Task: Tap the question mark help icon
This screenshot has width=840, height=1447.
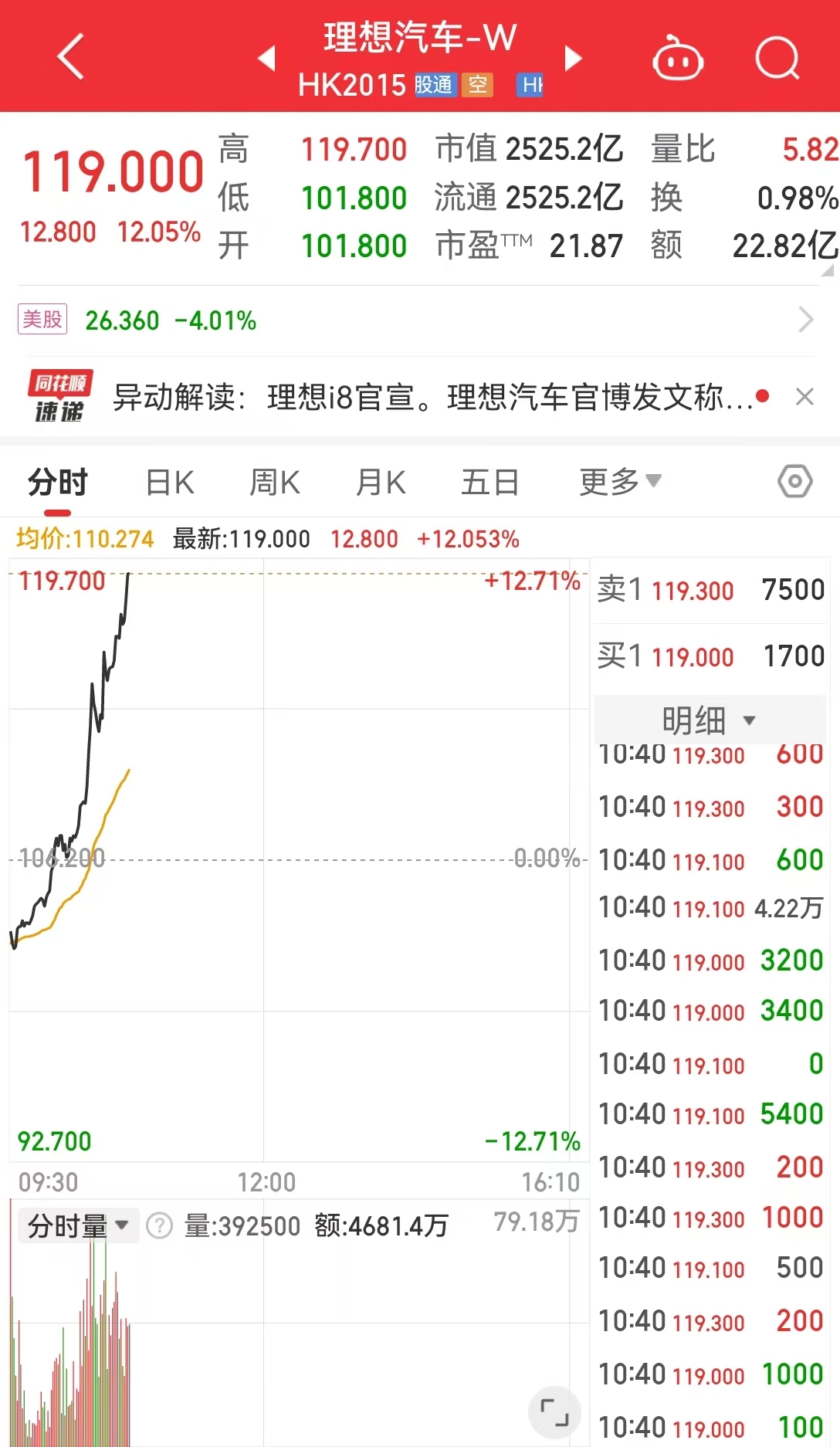Action: pyautogui.click(x=159, y=1225)
